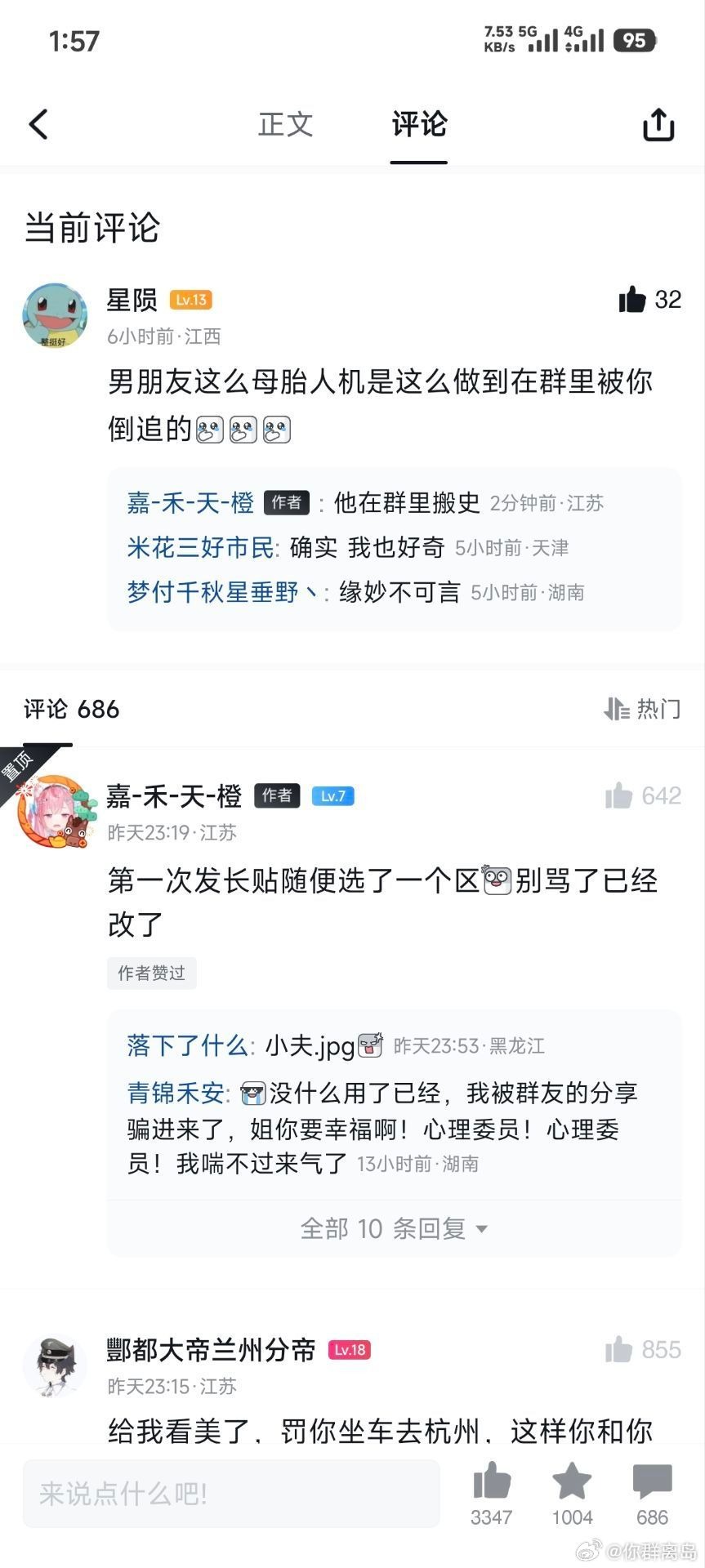
Task: Change comment sorting from 热门
Action: pos(642,709)
